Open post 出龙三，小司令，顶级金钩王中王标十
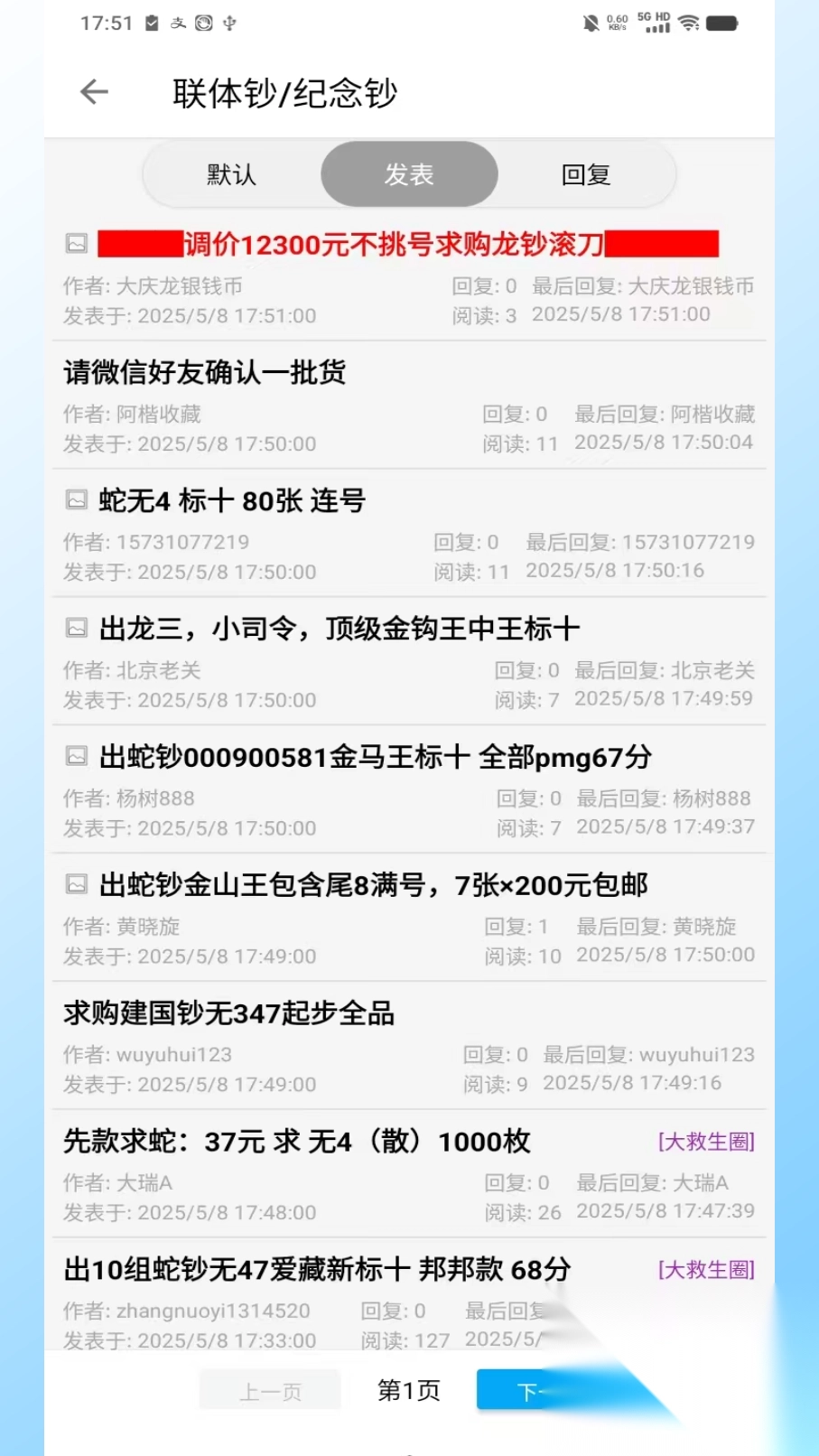Image resolution: width=819 pixels, height=1456 pixels. (339, 629)
